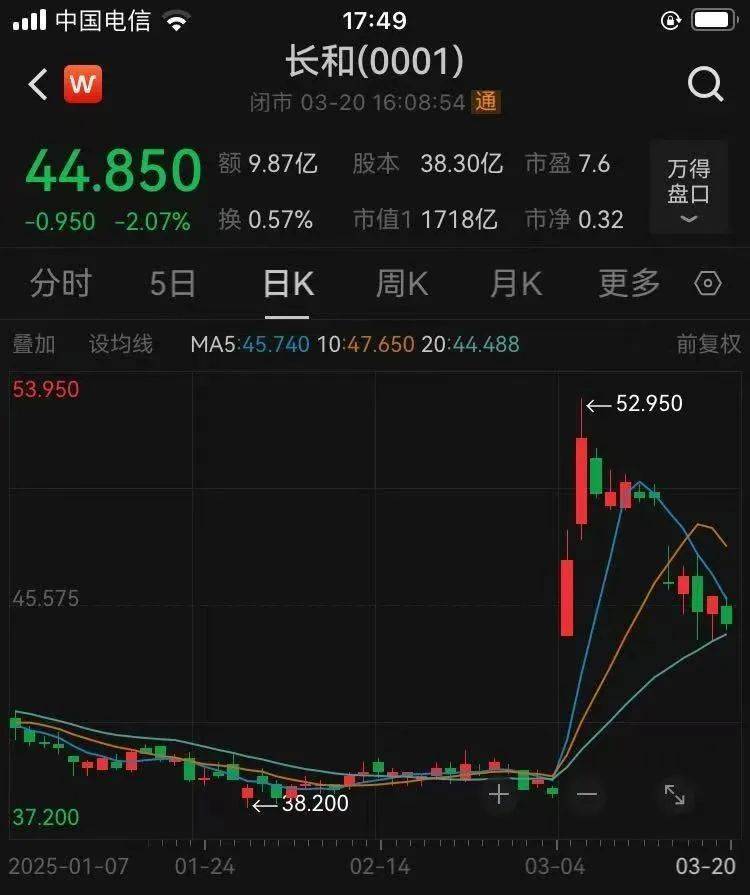Screen dimensions: 750x895
Task: Tap the 通 Stock Connect badge
Action: tap(486, 103)
